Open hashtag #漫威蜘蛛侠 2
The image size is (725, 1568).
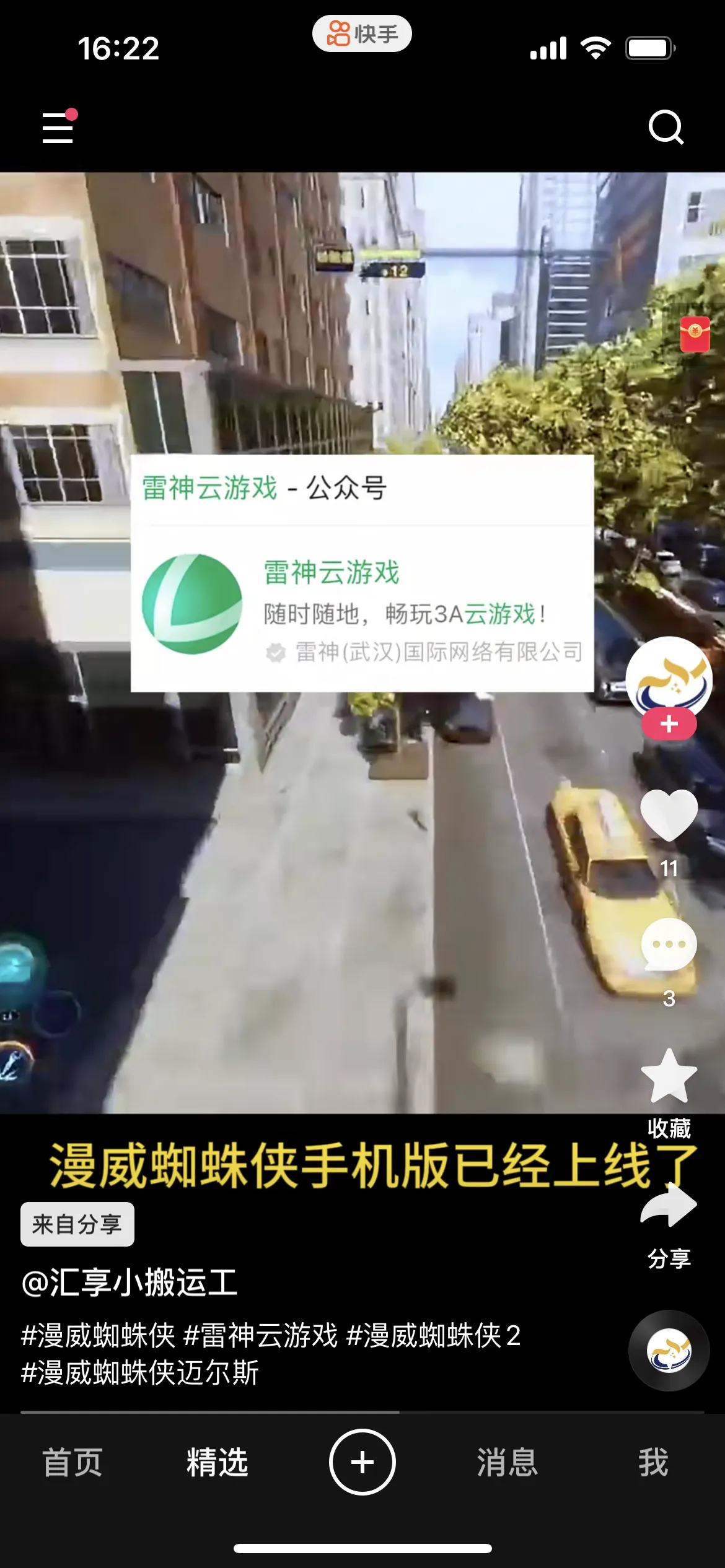point(433,1335)
